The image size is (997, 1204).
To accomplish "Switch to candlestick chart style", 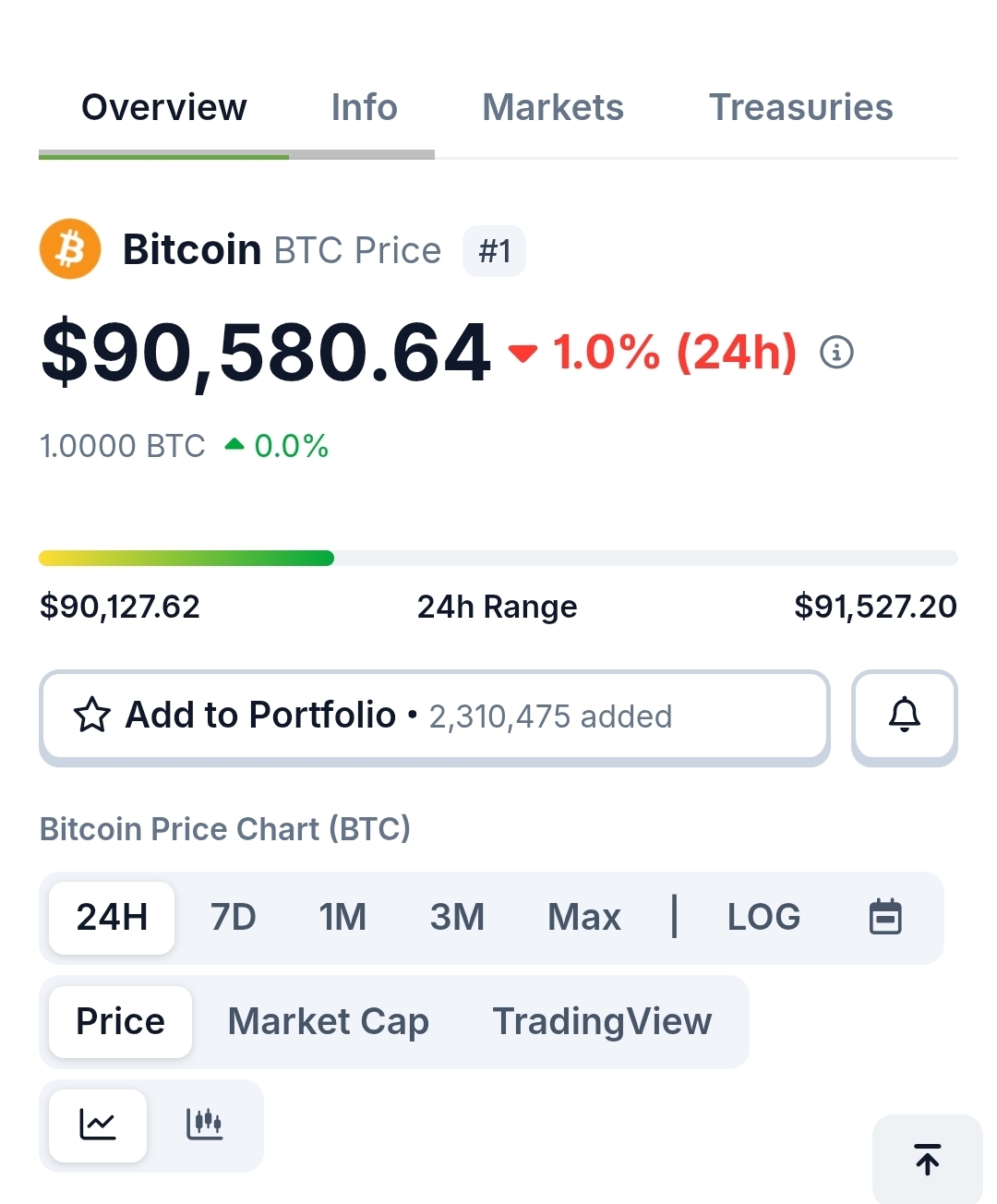I will (x=204, y=1125).
